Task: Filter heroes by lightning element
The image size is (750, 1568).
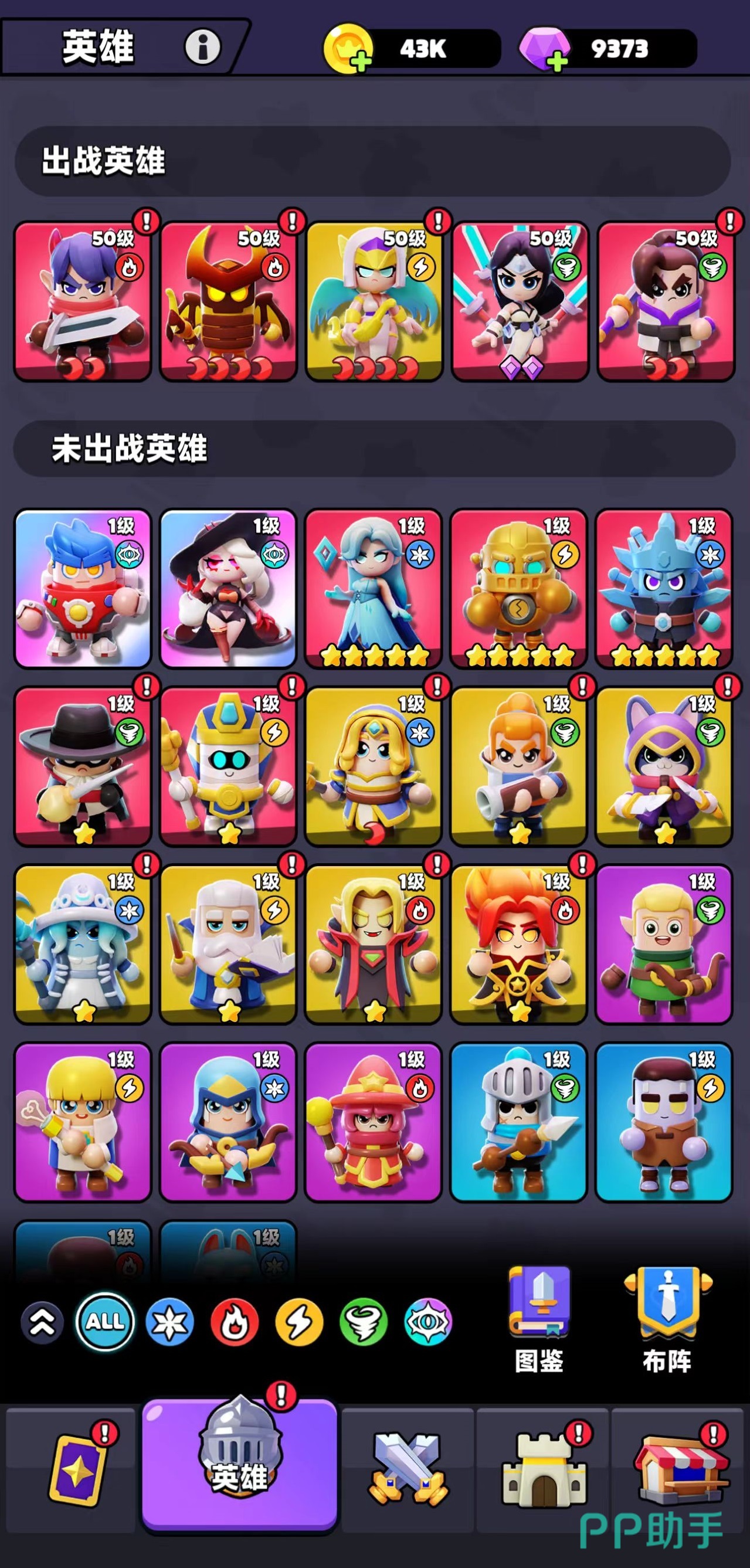Action: point(299,1322)
